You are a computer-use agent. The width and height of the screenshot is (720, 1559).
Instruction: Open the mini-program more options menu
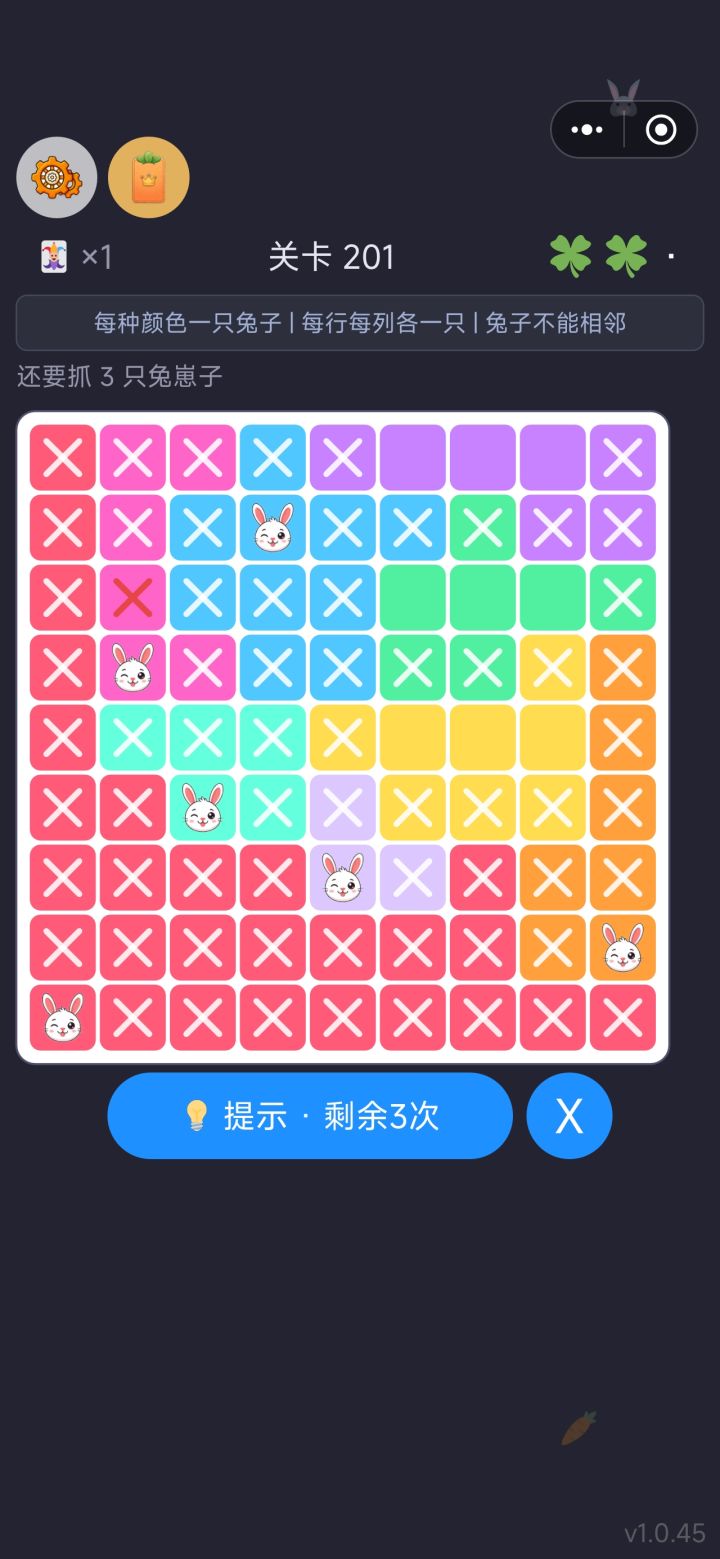coord(588,129)
